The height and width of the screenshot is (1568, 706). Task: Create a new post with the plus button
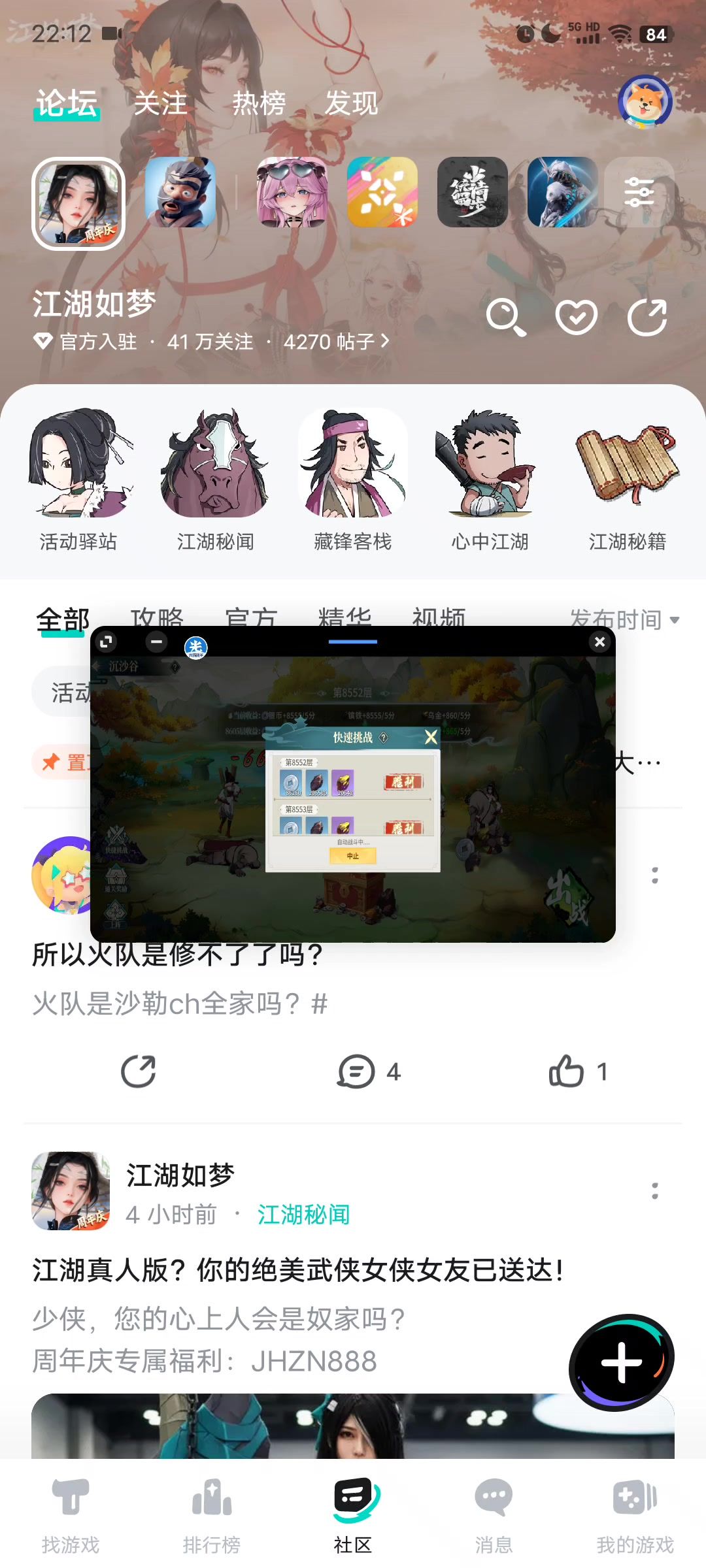pos(621,1362)
